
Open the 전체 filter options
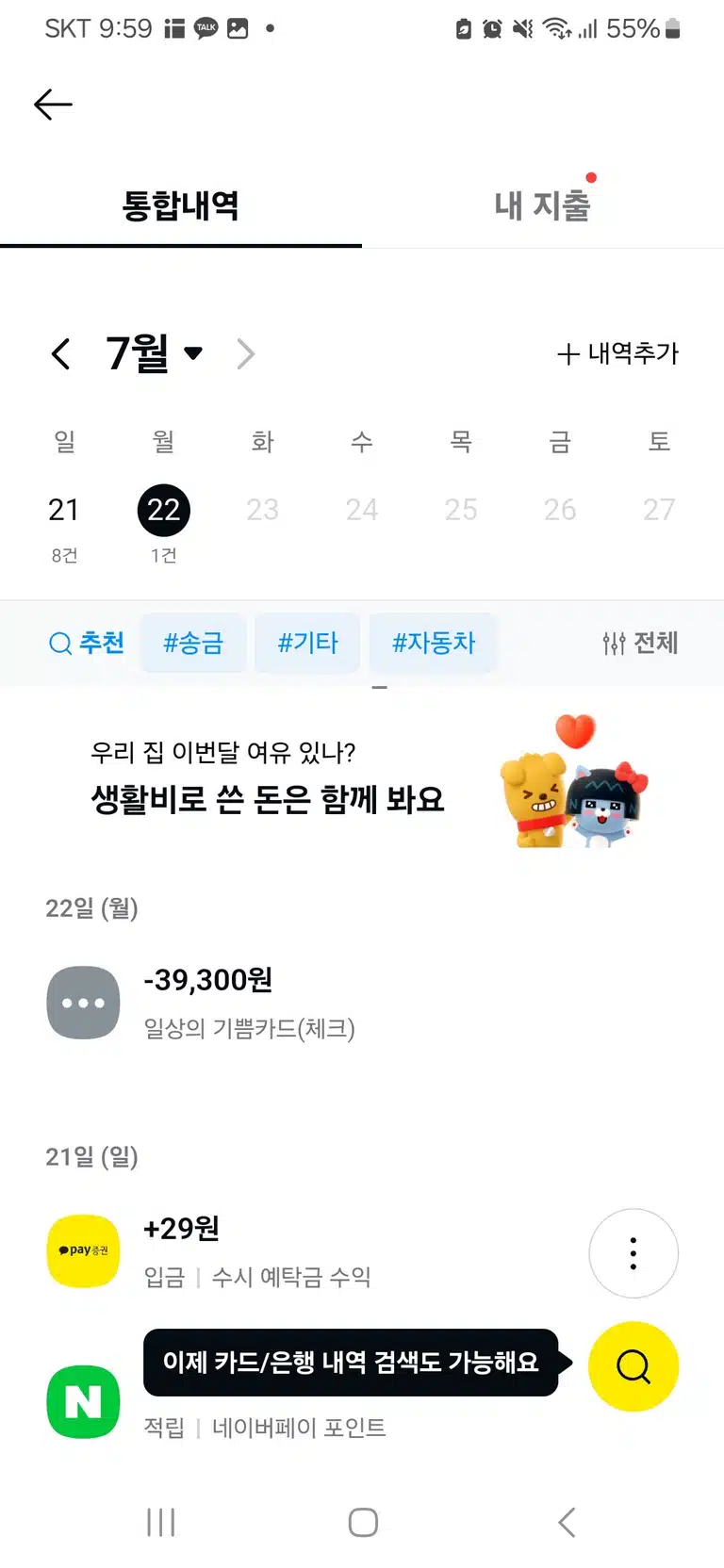click(640, 643)
